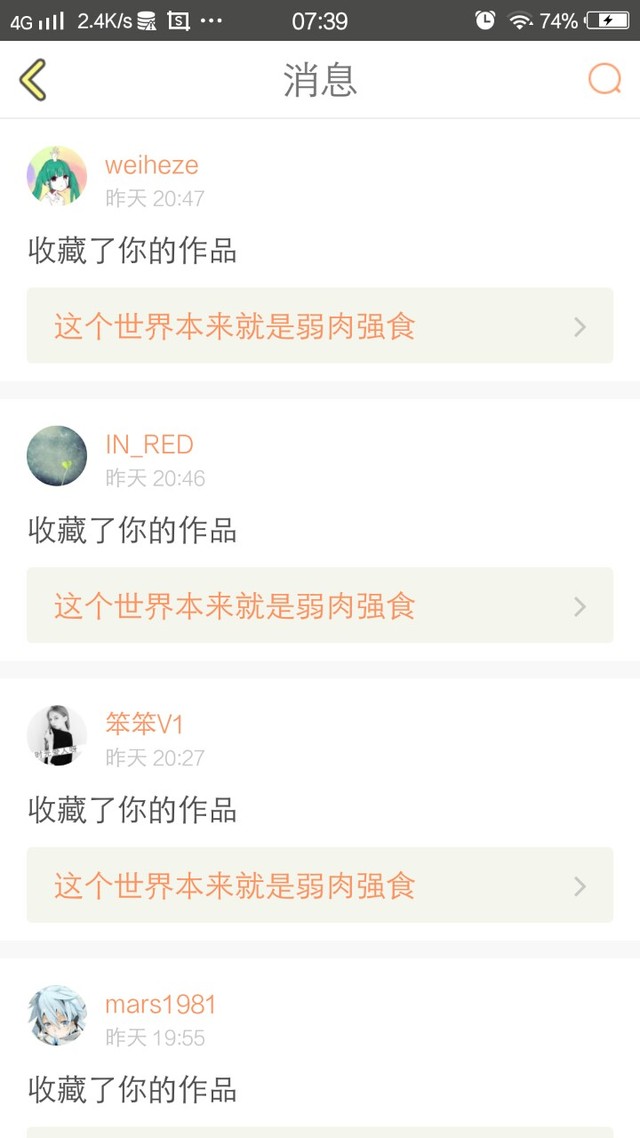Open weiheze's profile avatar
640x1138 pixels.
tap(57, 176)
